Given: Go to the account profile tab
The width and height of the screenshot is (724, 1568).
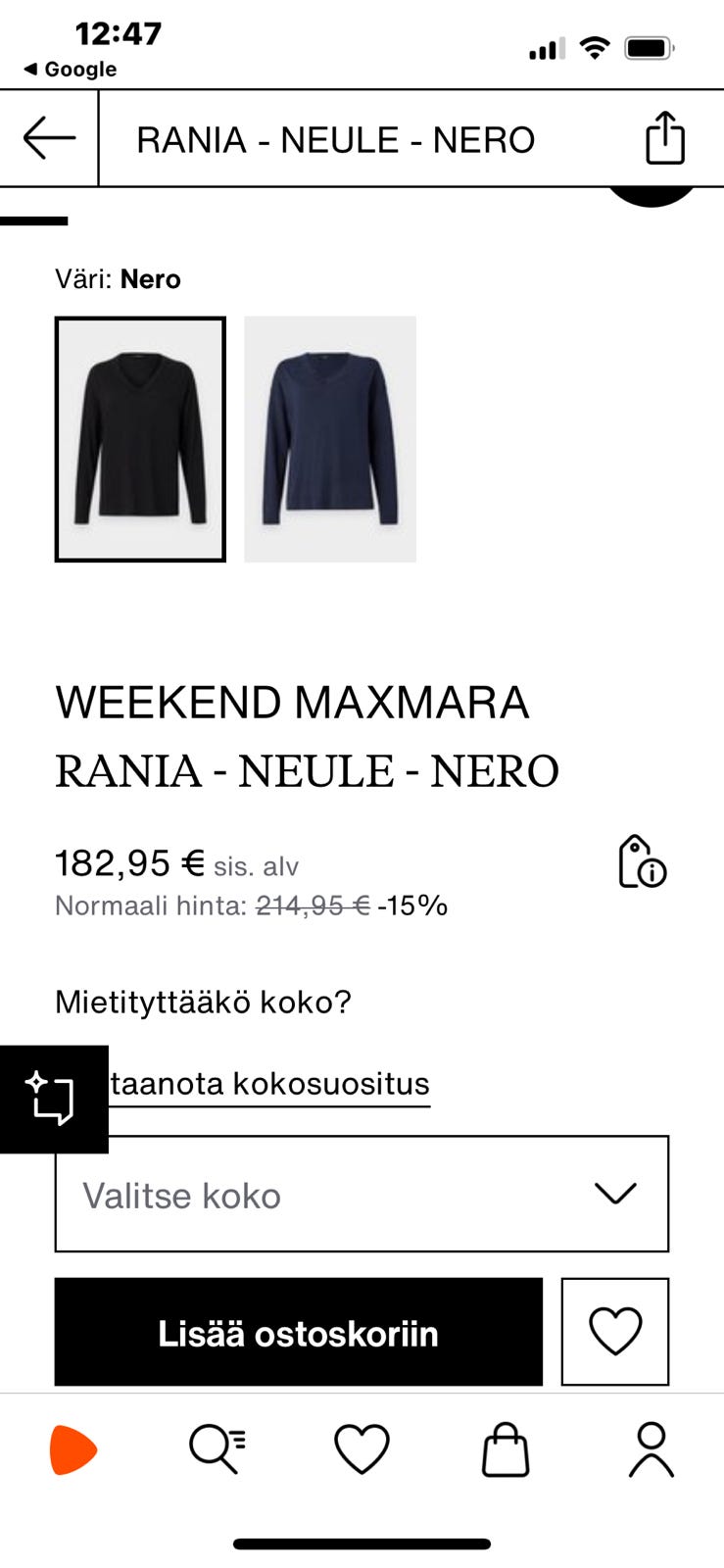Looking at the screenshot, I should point(651,1449).
